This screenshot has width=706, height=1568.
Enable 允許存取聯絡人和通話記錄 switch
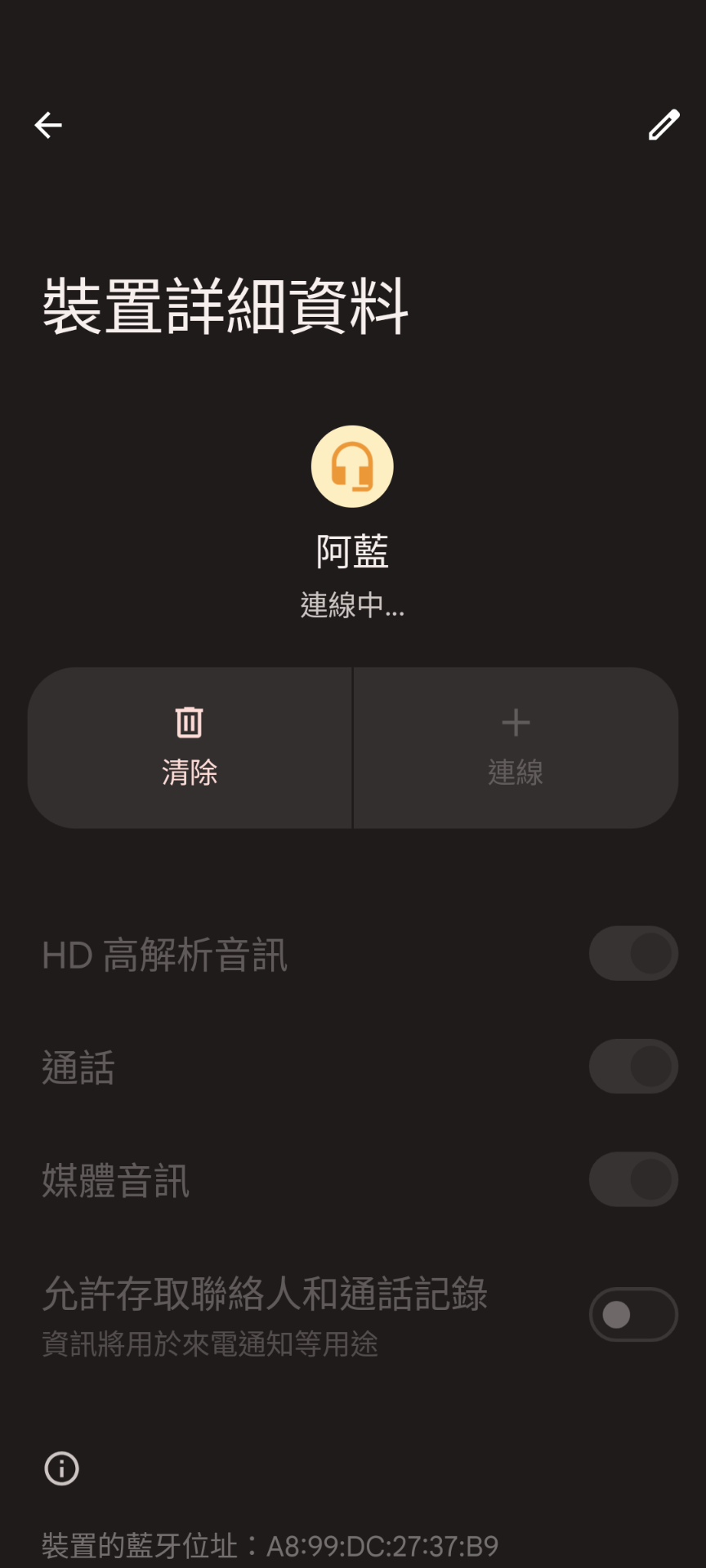point(633,1315)
